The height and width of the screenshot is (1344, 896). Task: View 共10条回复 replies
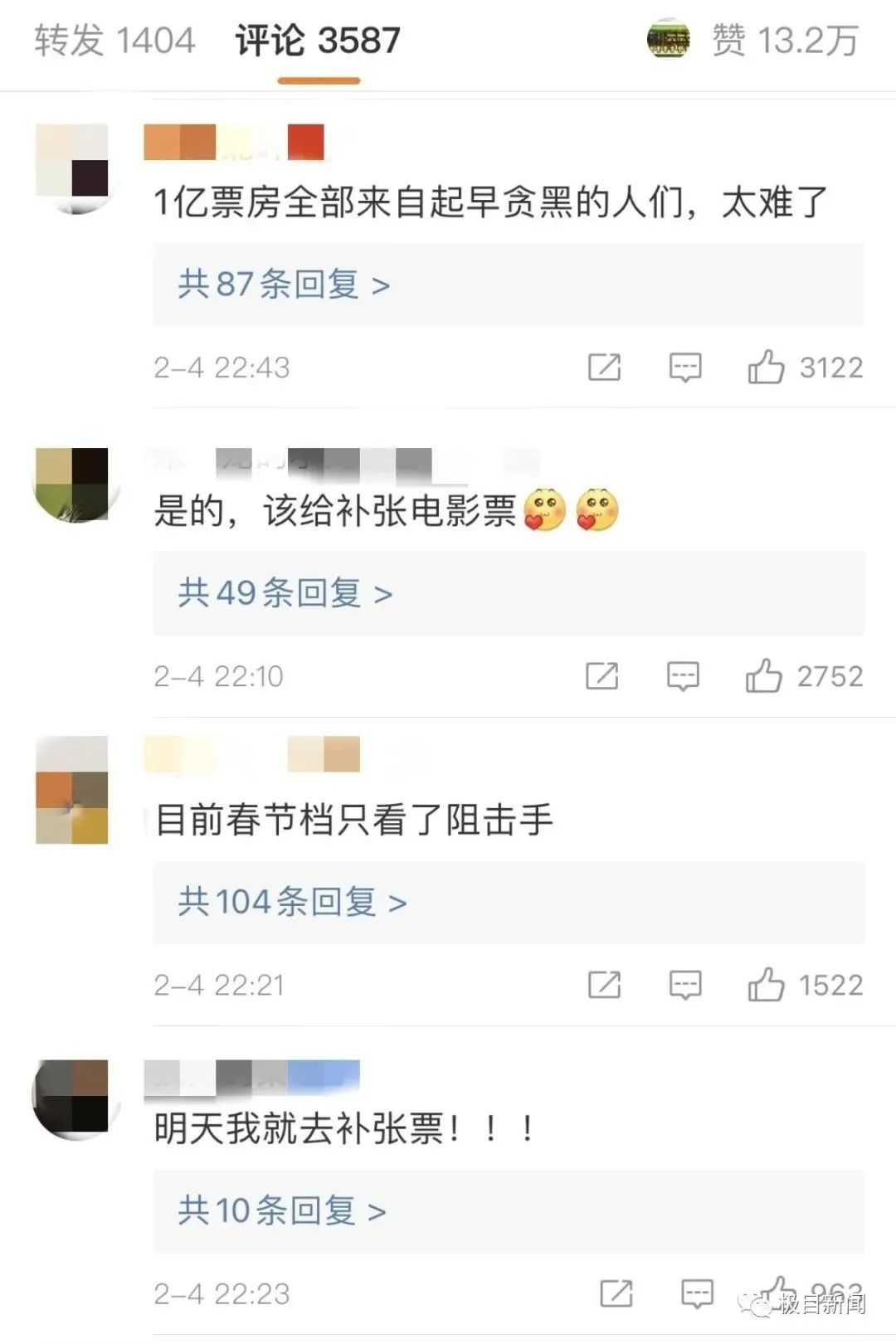282,1210
